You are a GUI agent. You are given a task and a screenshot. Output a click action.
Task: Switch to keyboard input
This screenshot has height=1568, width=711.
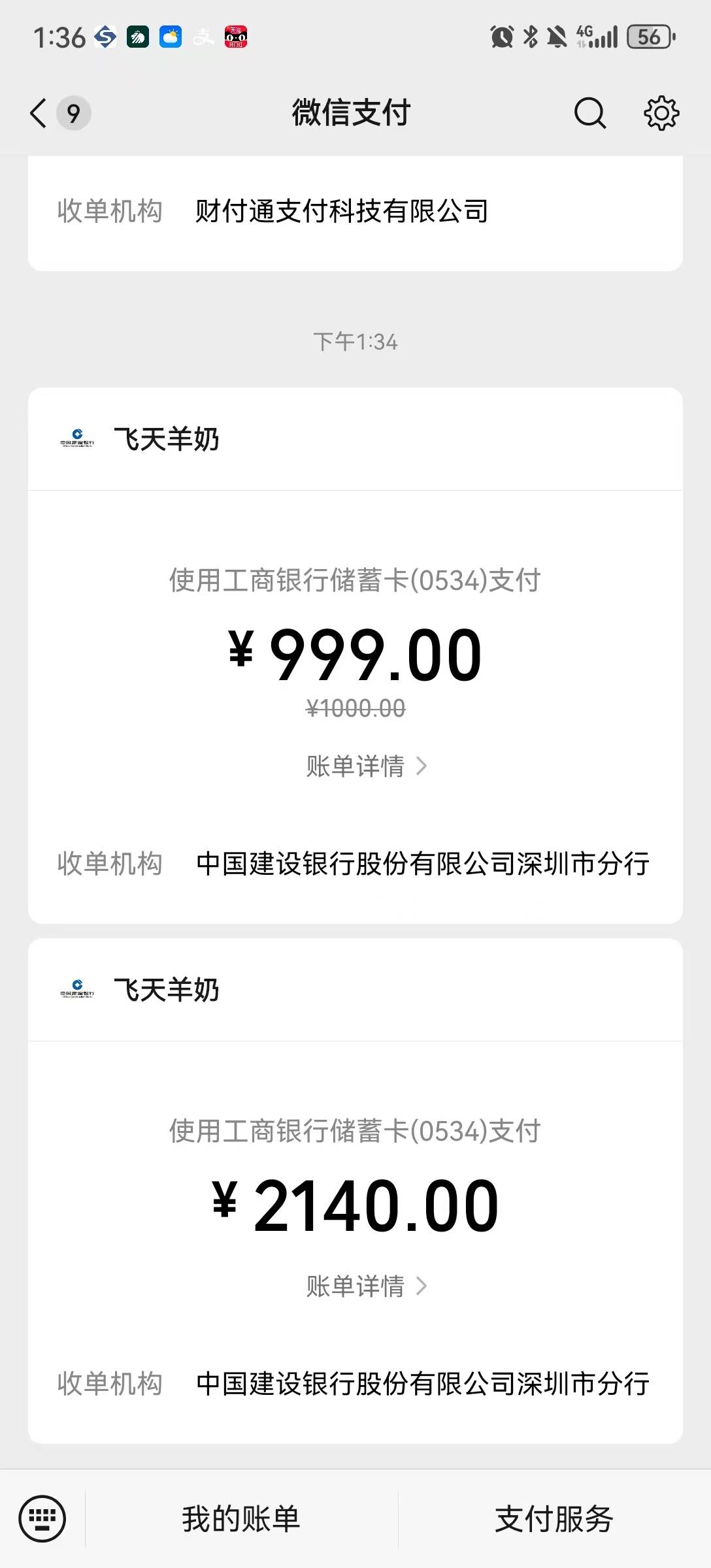[42, 1518]
